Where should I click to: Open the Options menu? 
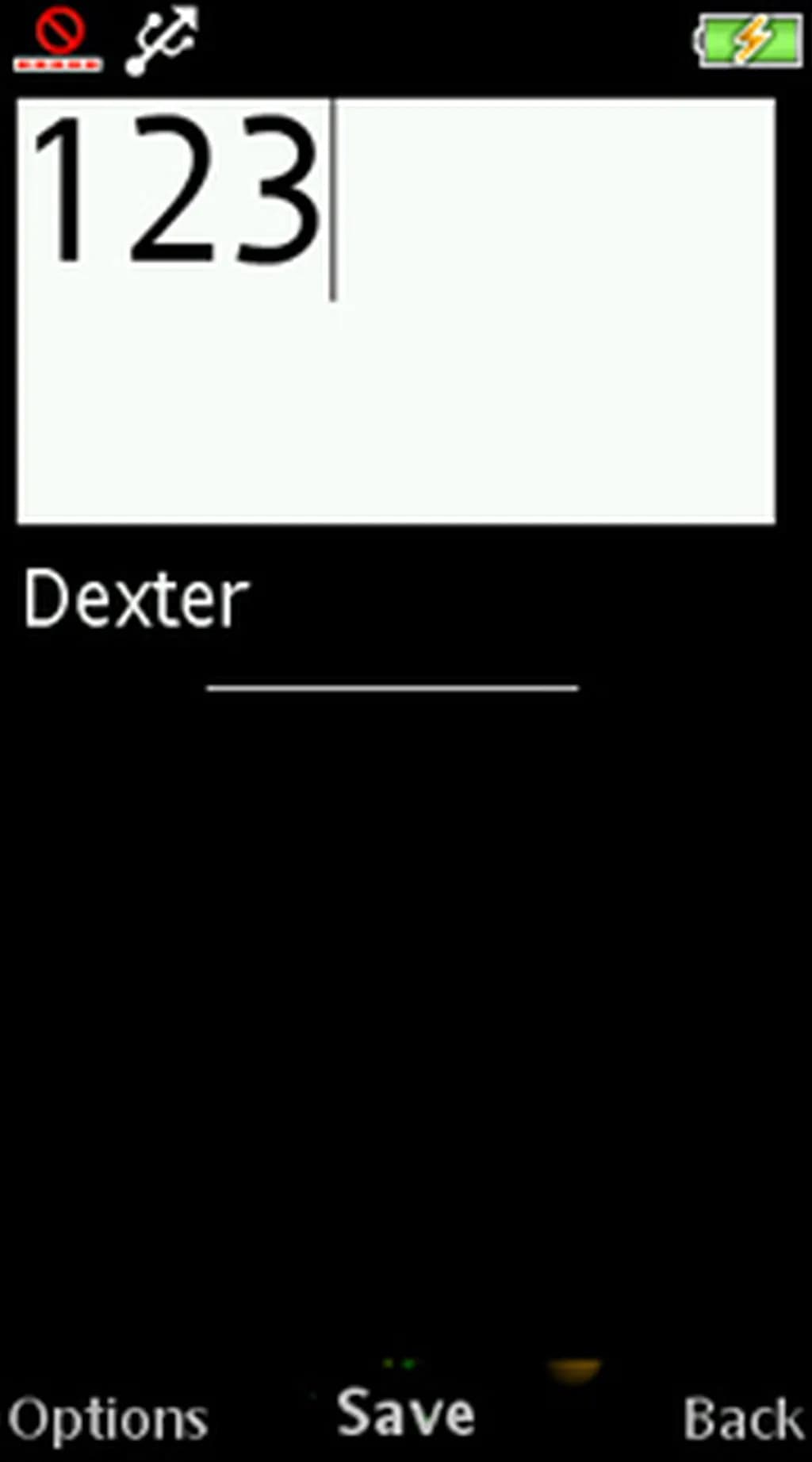pos(108,1419)
